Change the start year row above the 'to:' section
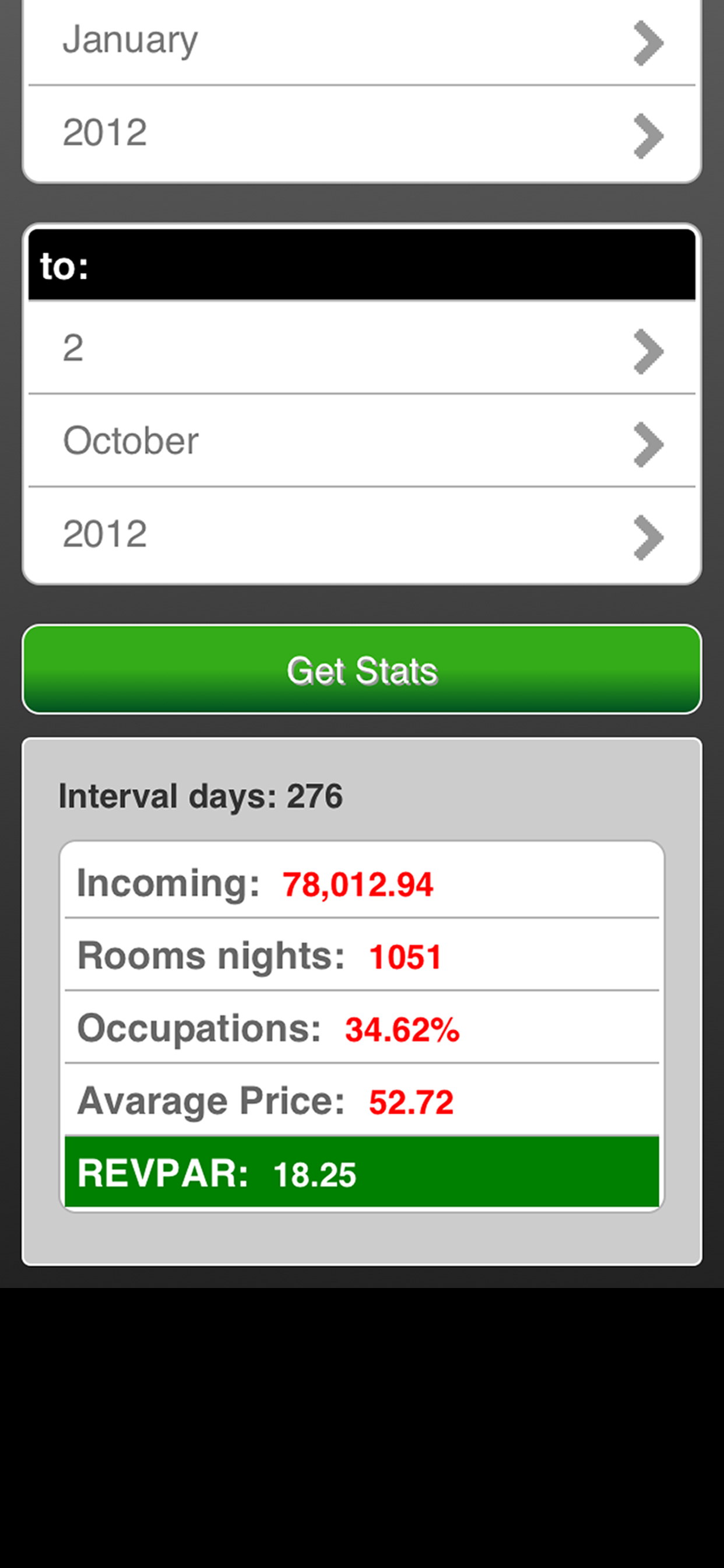 click(x=361, y=132)
